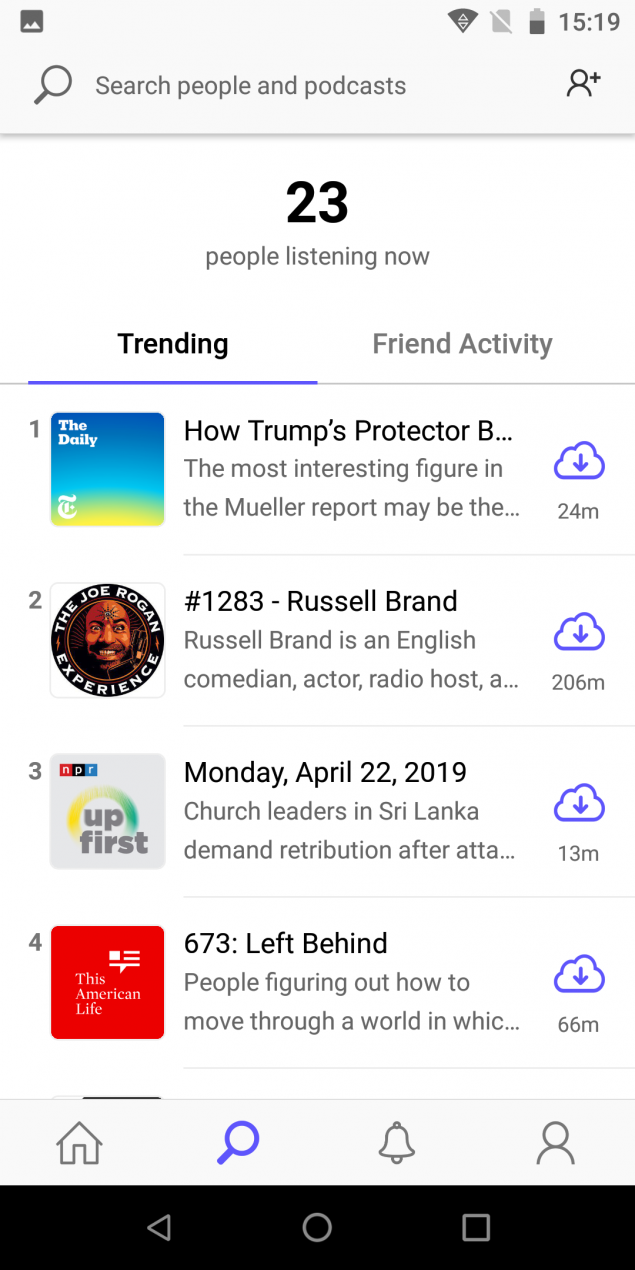635x1270 pixels.
Task: Download the How Trump's Protector episode
Action: (x=579, y=463)
